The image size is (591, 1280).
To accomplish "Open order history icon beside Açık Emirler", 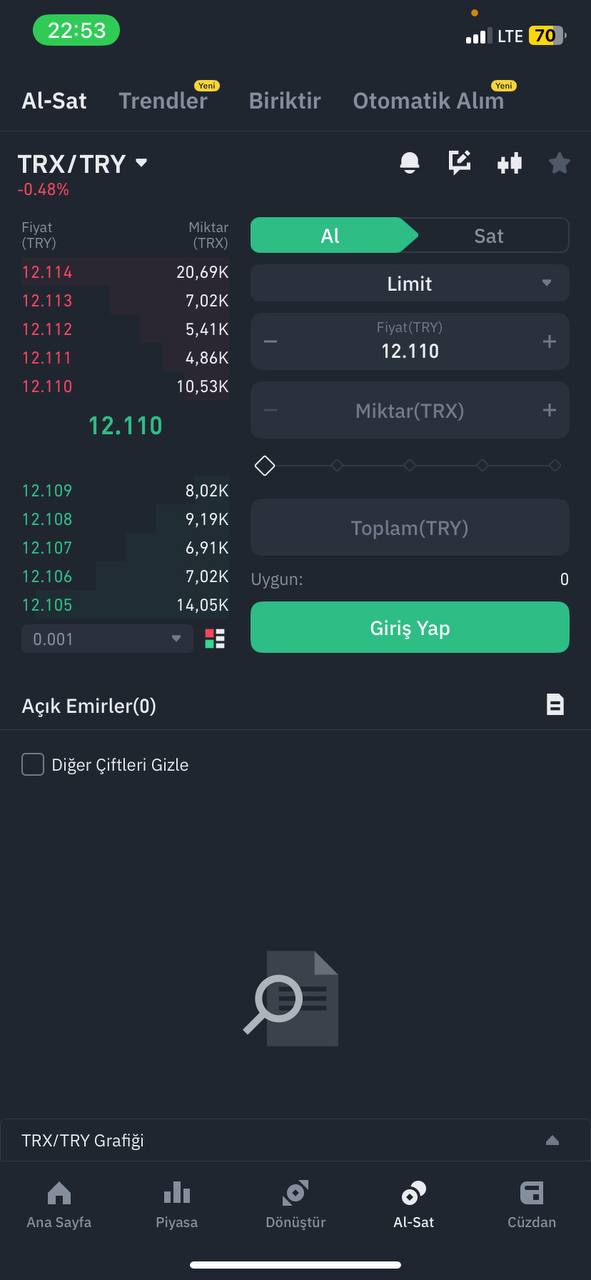I will point(555,705).
